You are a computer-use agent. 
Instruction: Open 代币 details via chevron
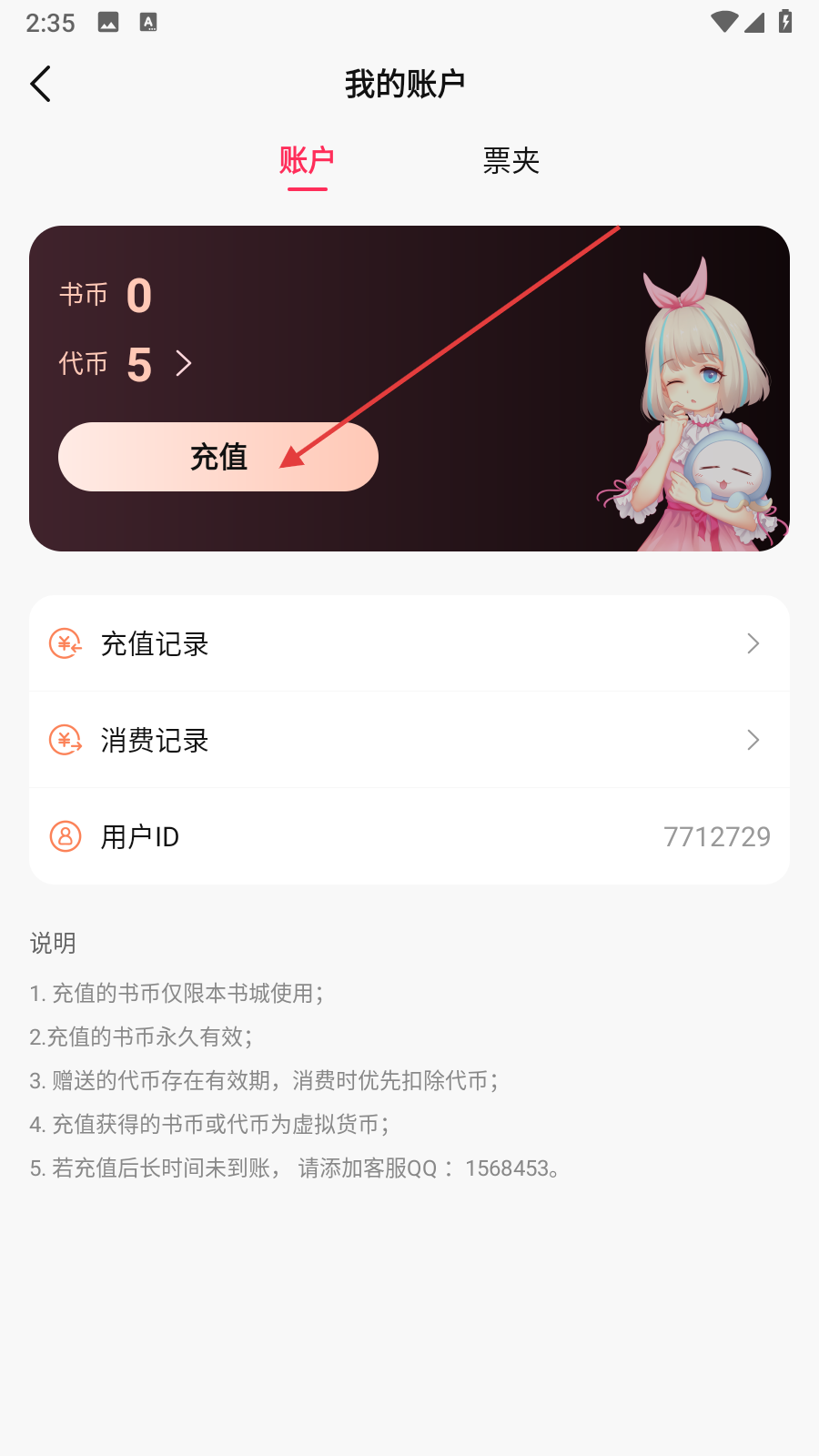coord(184,364)
